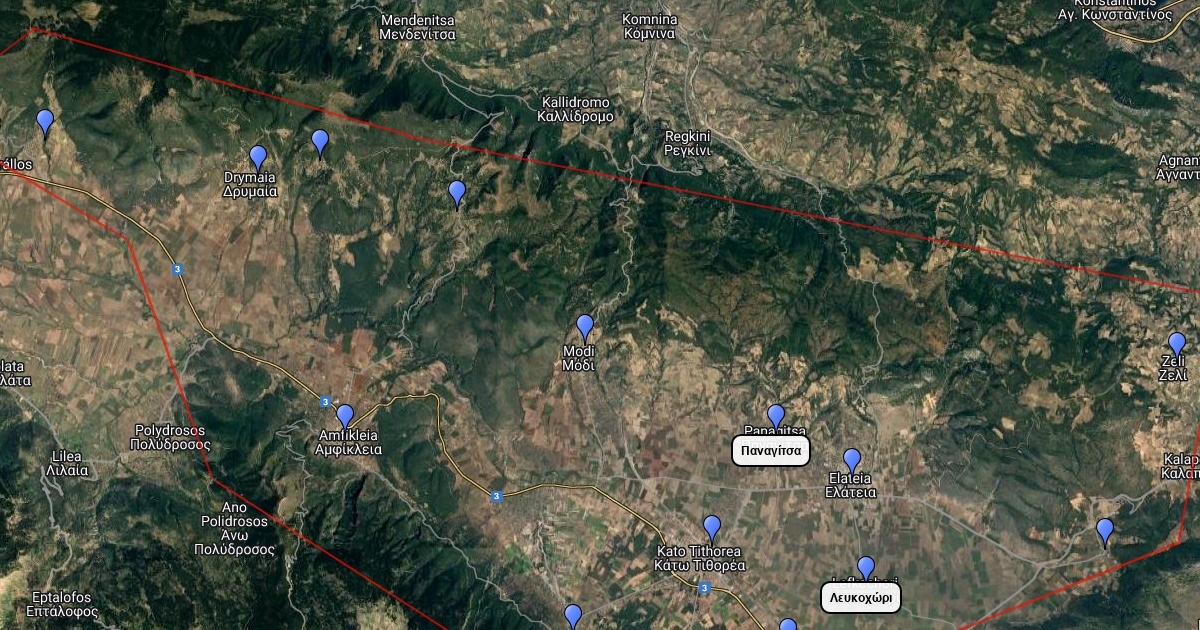The image size is (1200, 630).
Task: Tap the pin above Zeli
Action: click(1177, 345)
